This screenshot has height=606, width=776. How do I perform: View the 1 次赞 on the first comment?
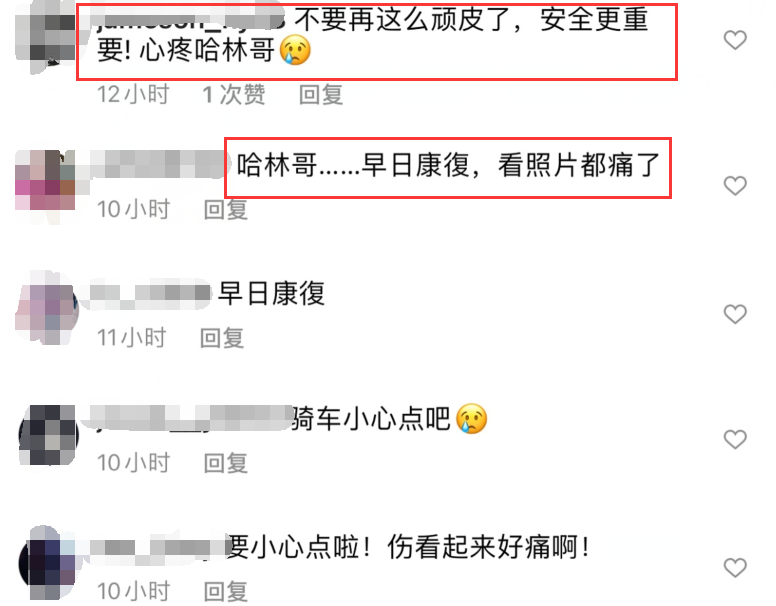[x=234, y=95]
